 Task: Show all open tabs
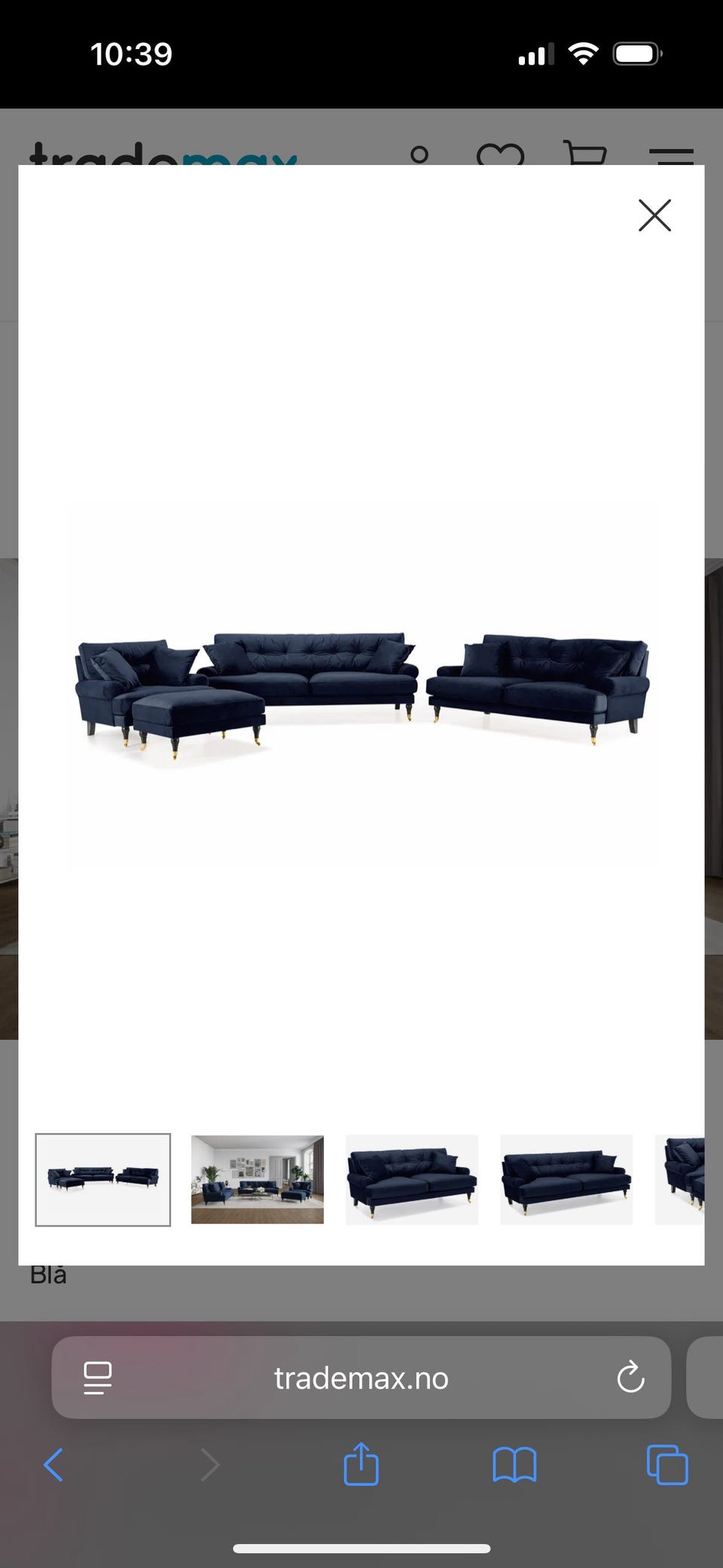click(x=667, y=1465)
